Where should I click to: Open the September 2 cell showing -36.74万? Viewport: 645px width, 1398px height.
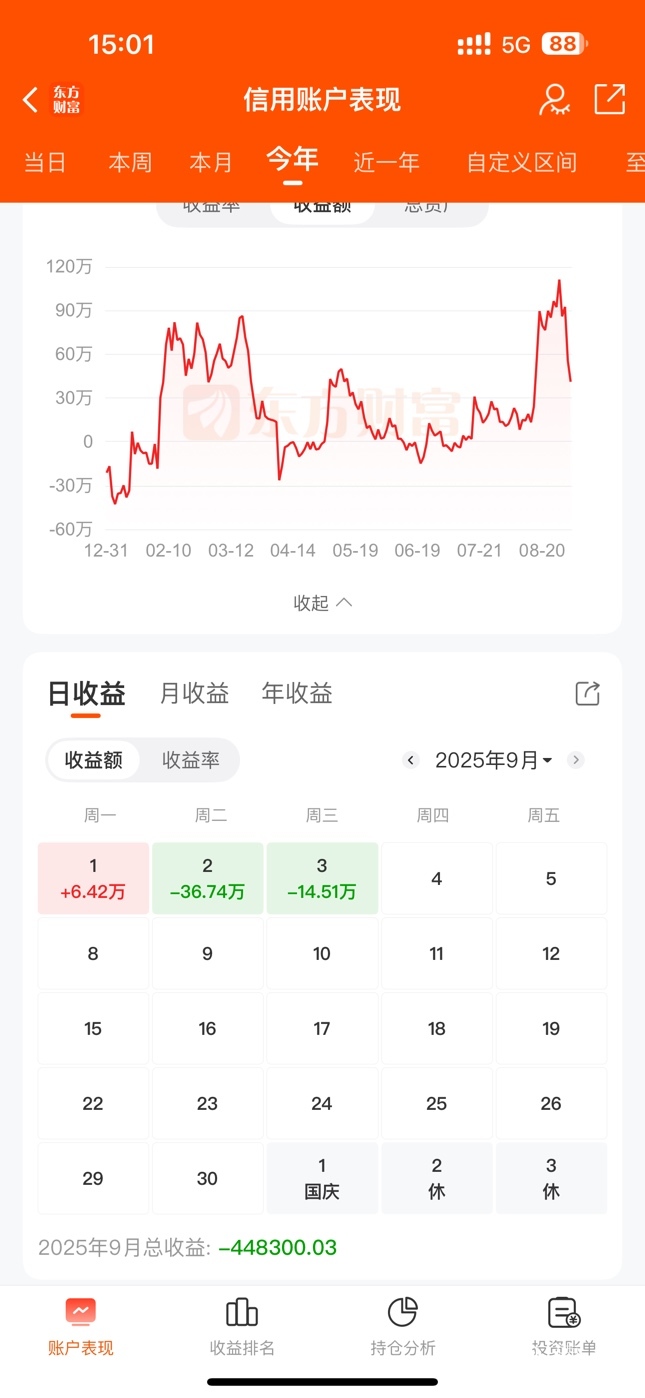click(208, 878)
